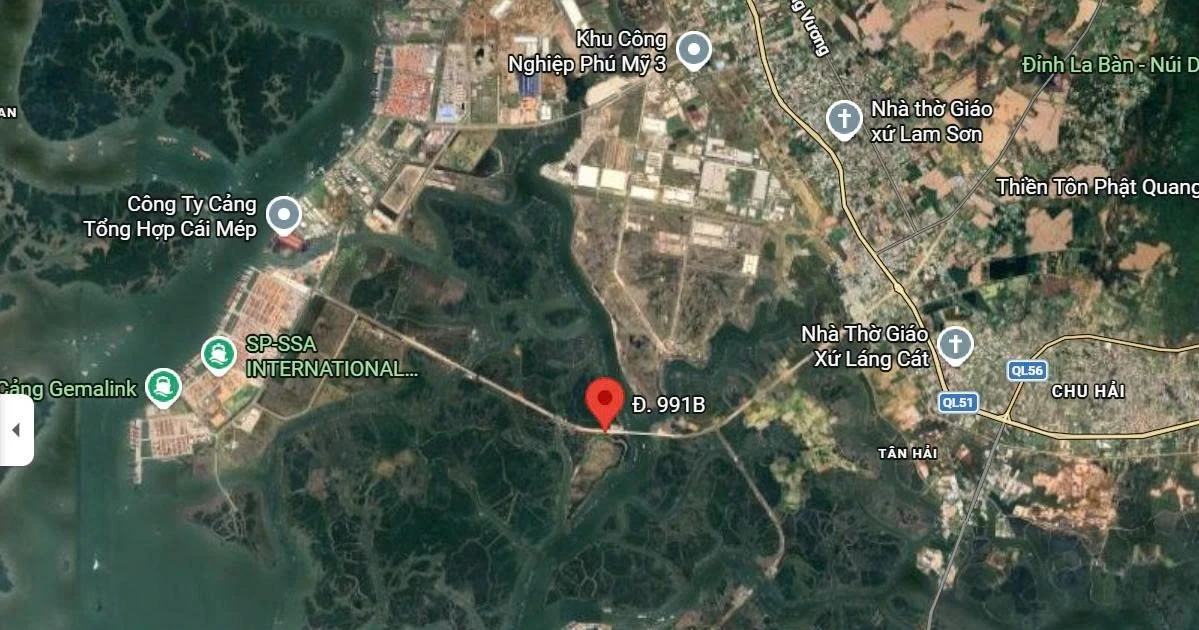Open Công Ty Cảng Tổng Hợp Cái Mép pin
Screen dimensions: 1199x630
point(285,214)
